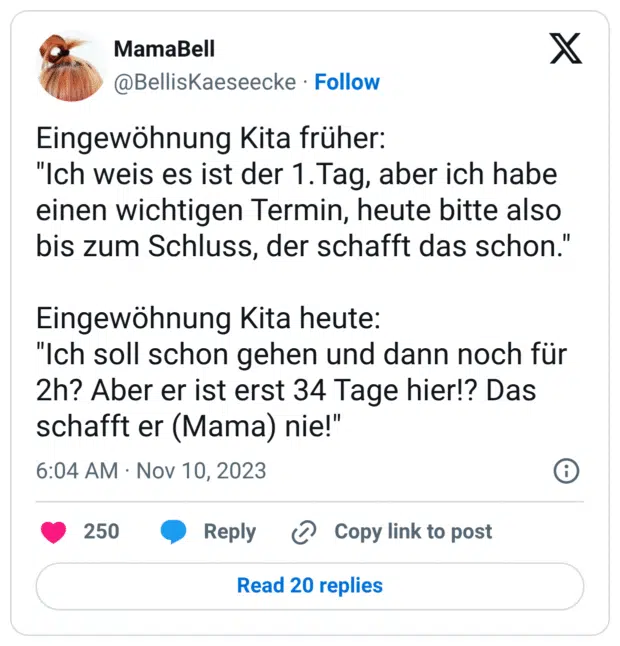
Task: Open MamaBell's profile picture
Action: click(70, 65)
